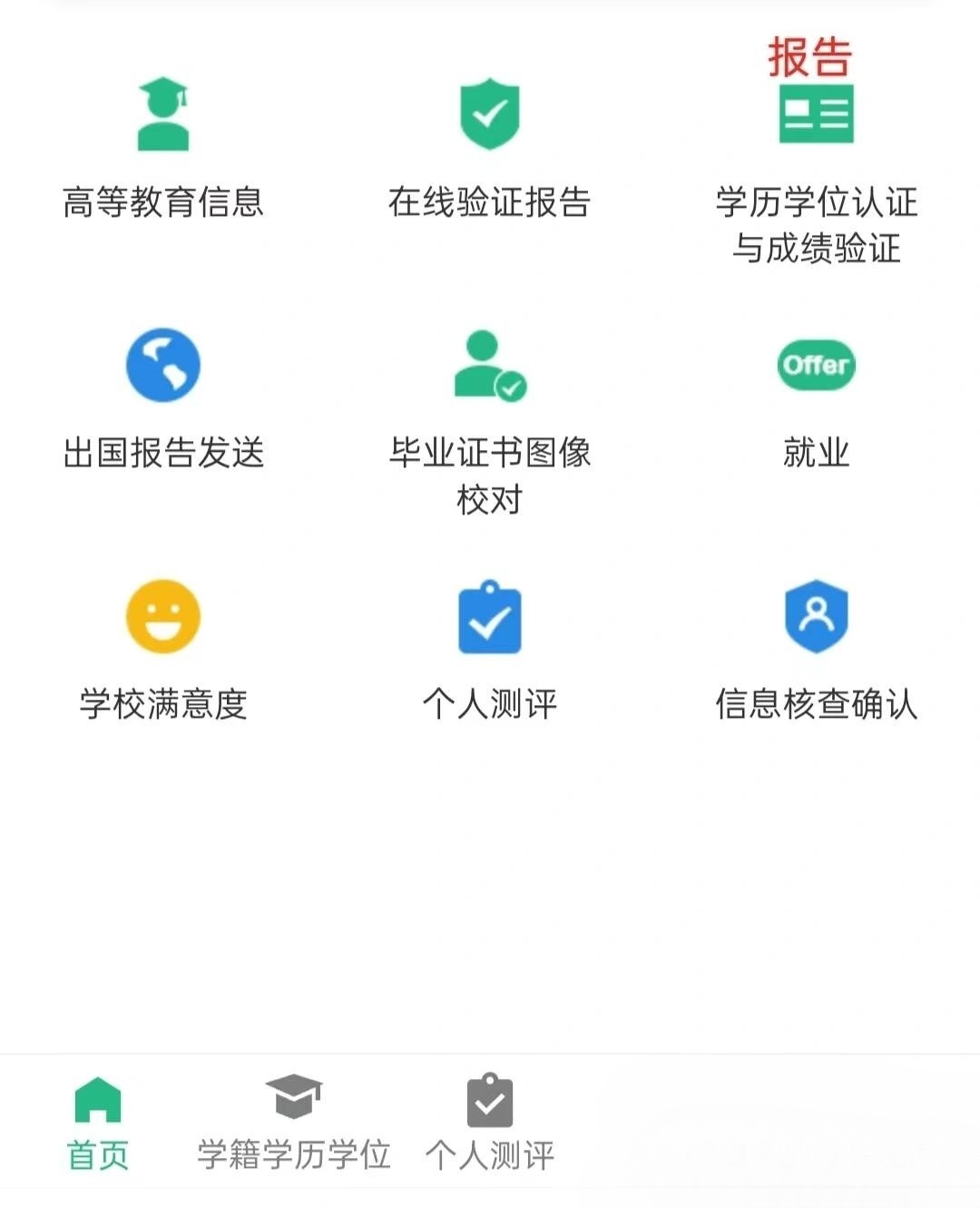This screenshot has width=980, height=1208.
Task: Select the 在线验证报告 shield checkmark icon
Action: click(490, 113)
